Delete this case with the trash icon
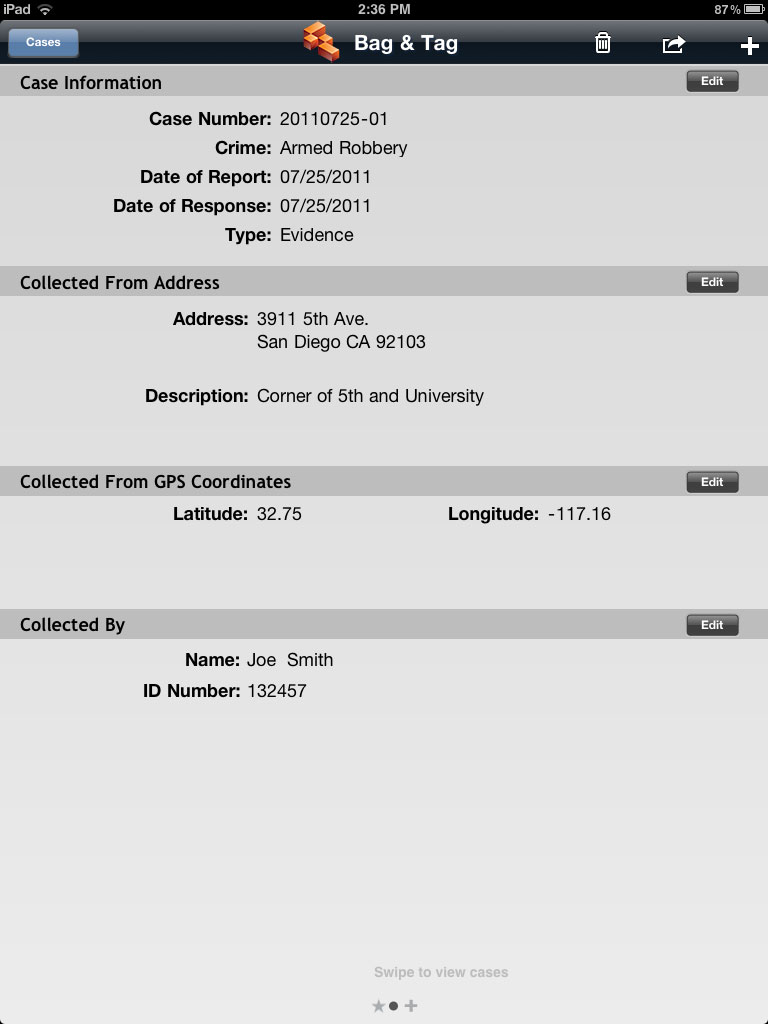 [x=602, y=43]
